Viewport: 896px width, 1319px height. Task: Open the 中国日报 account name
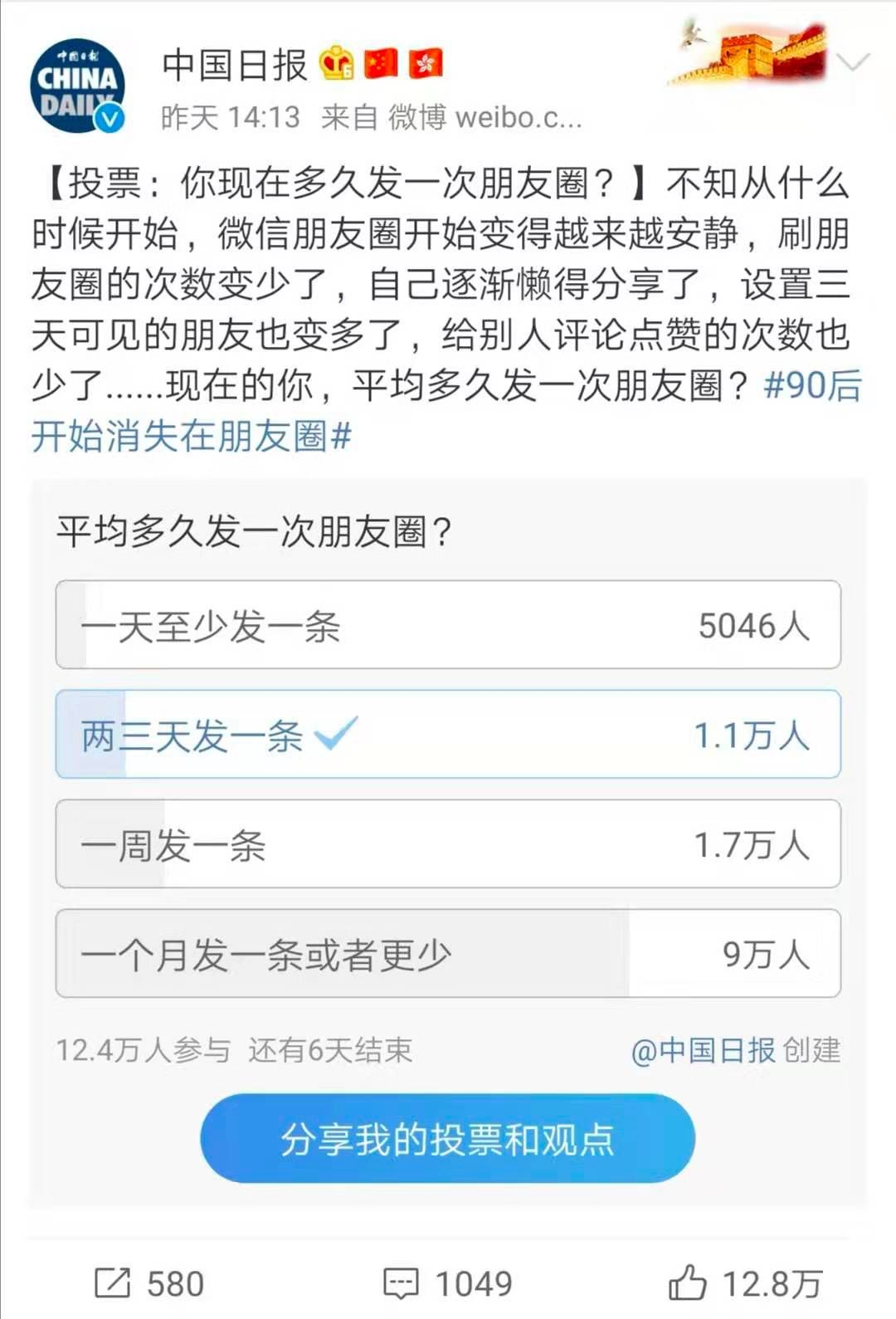pyautogui.click(x=235, y=65)
